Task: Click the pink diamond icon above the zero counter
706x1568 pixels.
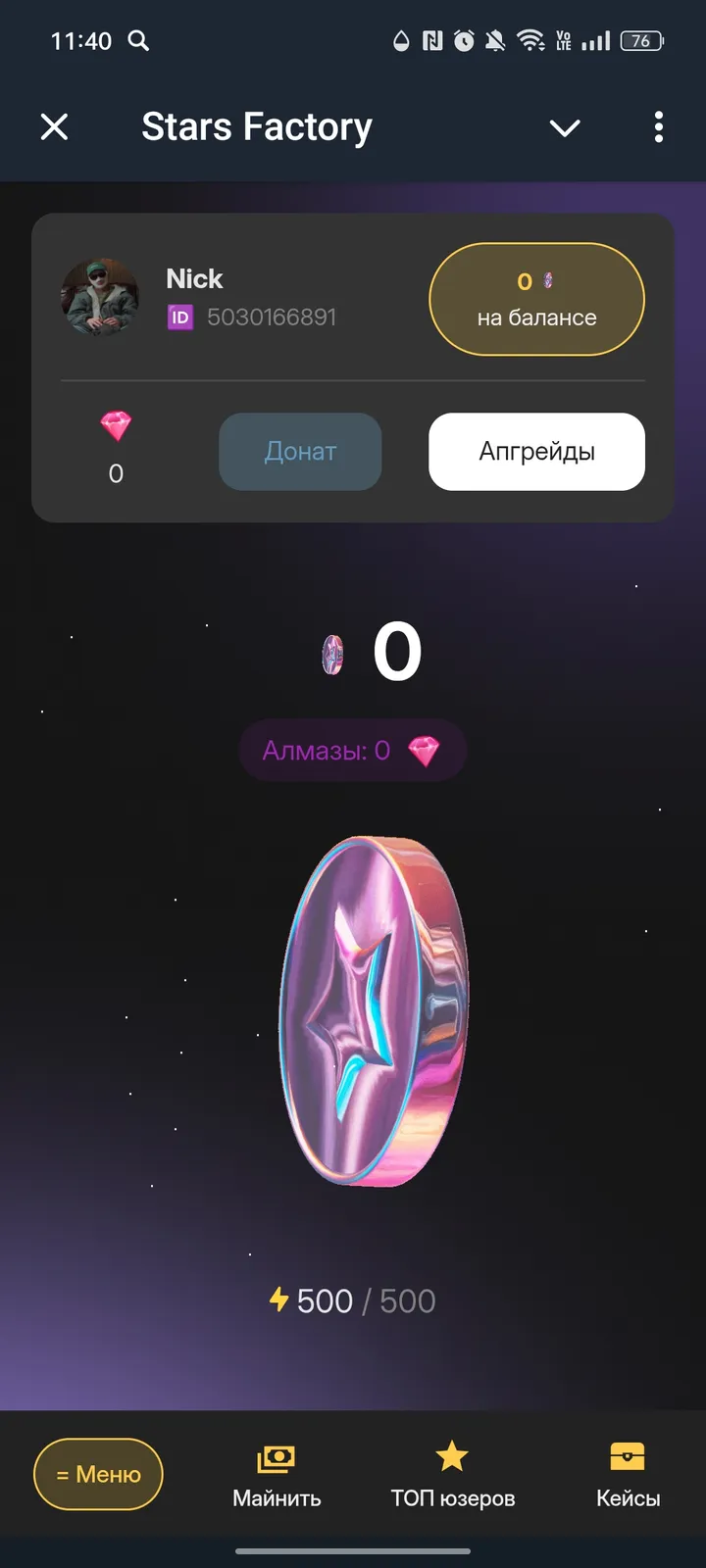Action: point(116,424)
